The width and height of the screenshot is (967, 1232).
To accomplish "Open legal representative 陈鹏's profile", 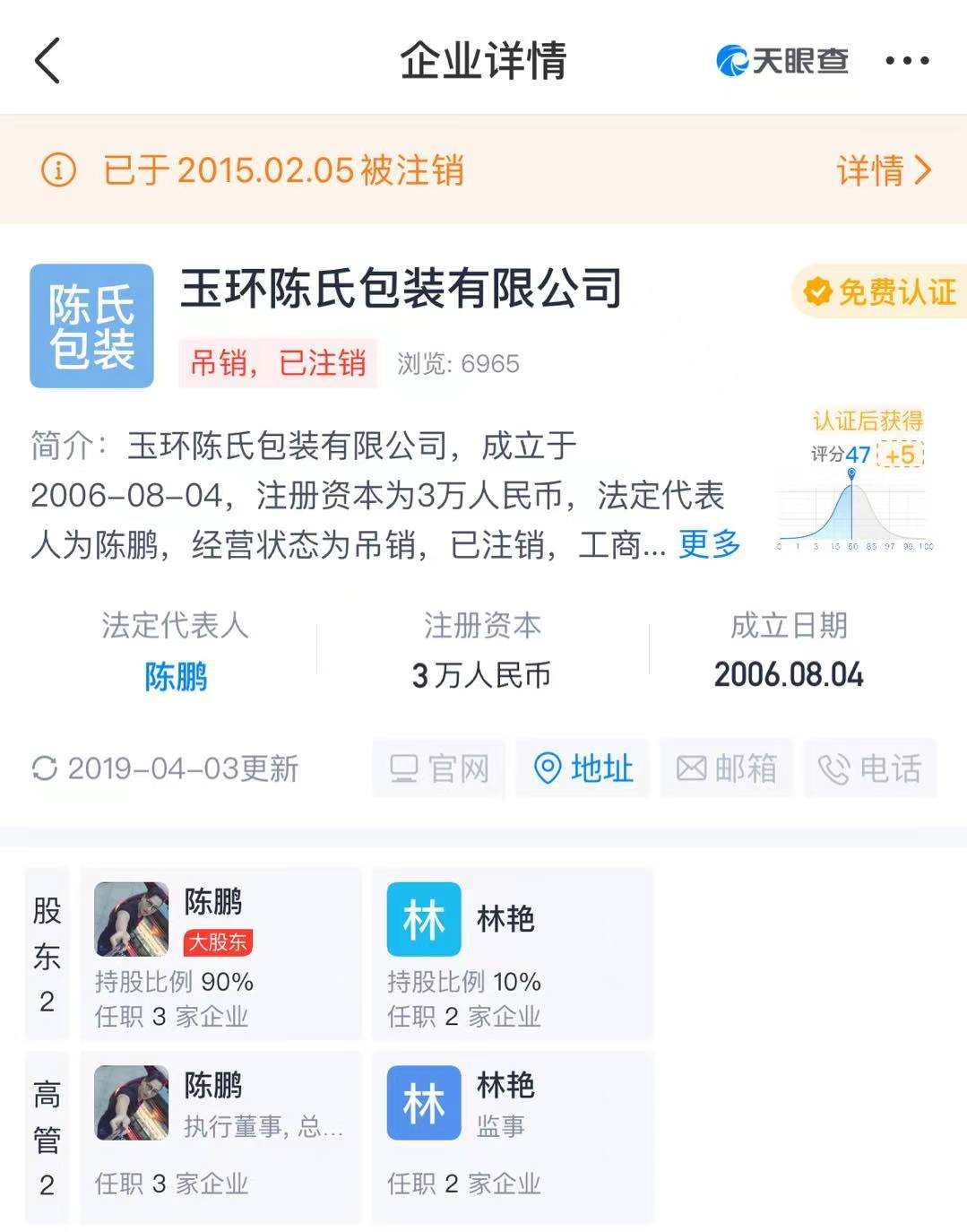I will [176, 676].
